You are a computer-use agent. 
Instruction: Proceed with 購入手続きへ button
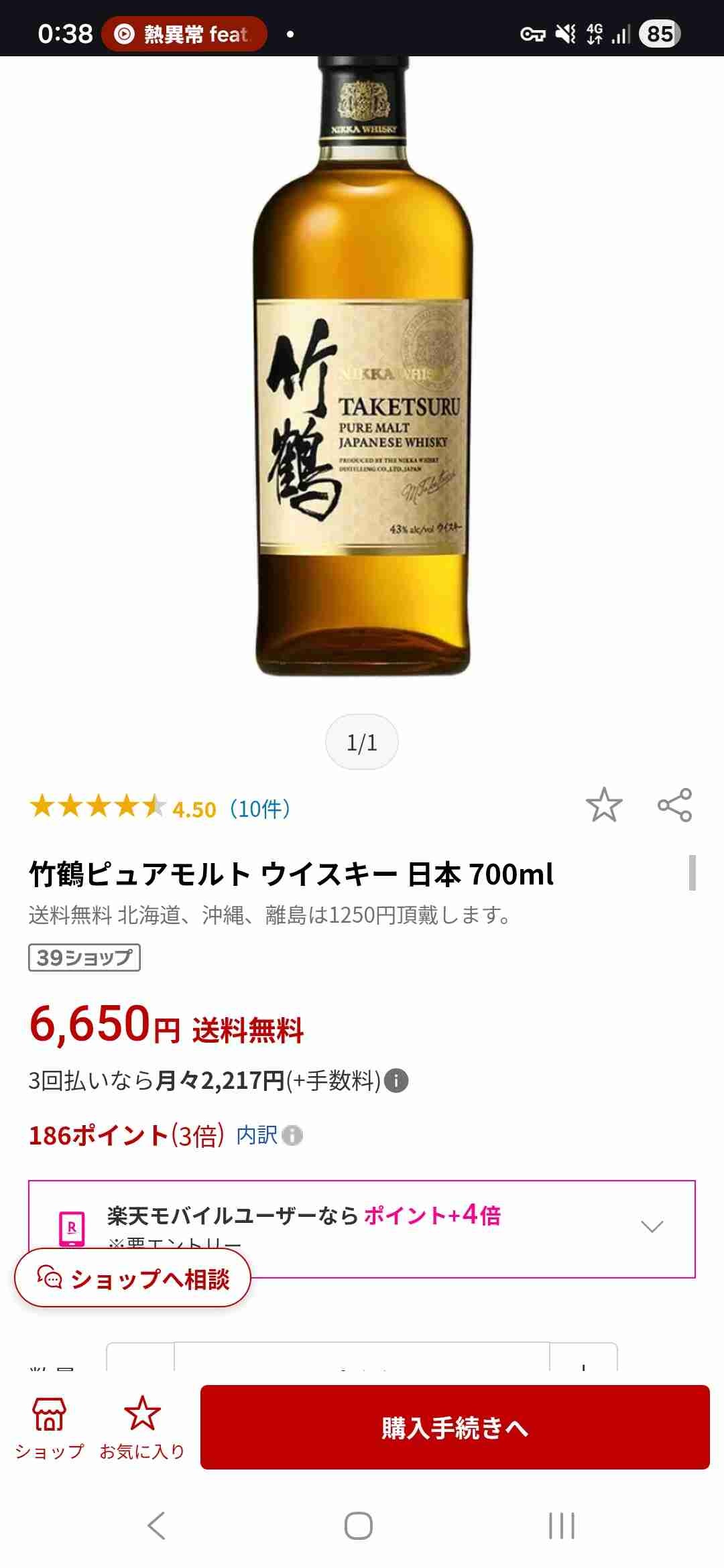point(455,1427)
